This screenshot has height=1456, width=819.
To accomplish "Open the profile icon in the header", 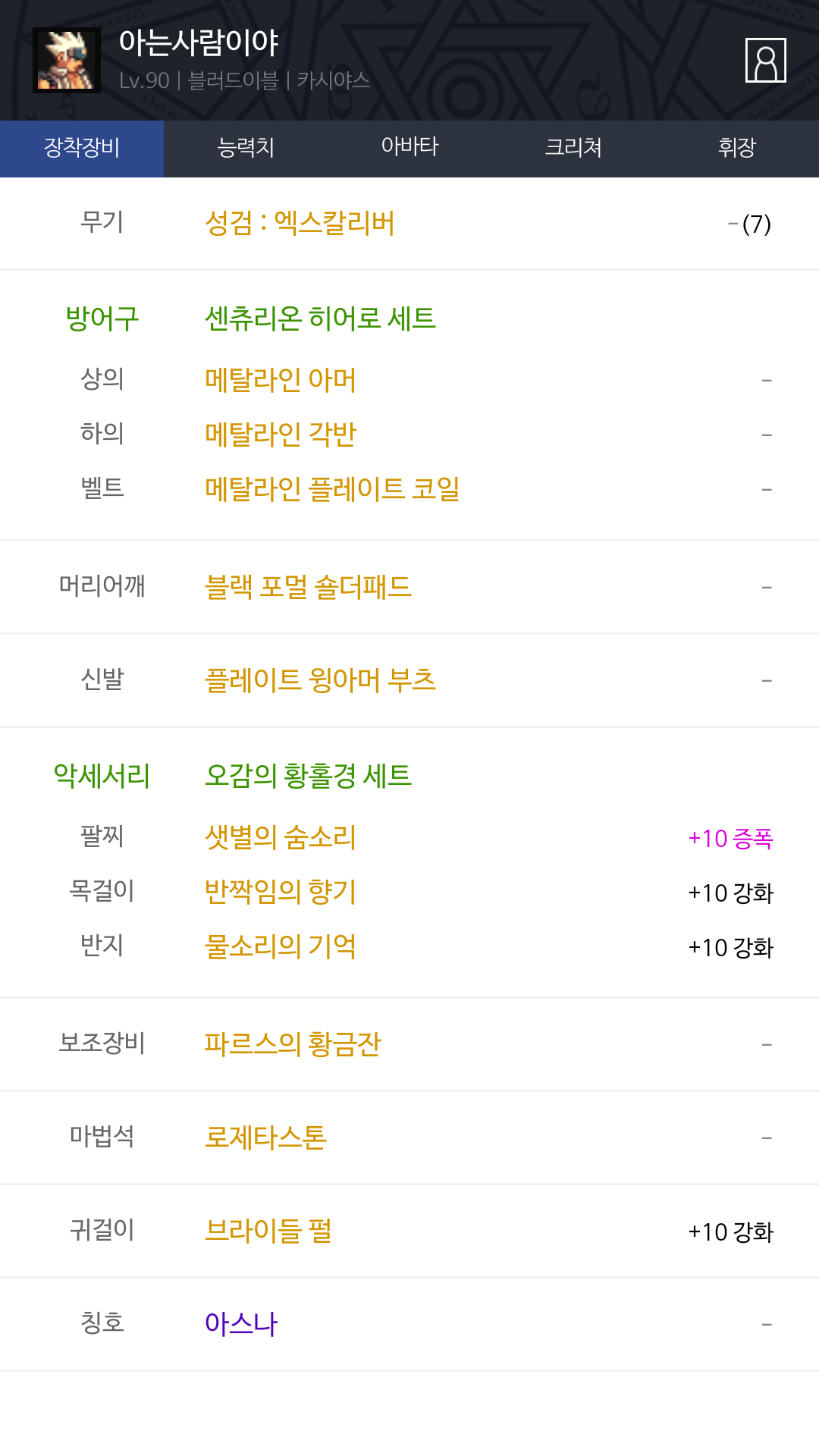I will (765, 60).
